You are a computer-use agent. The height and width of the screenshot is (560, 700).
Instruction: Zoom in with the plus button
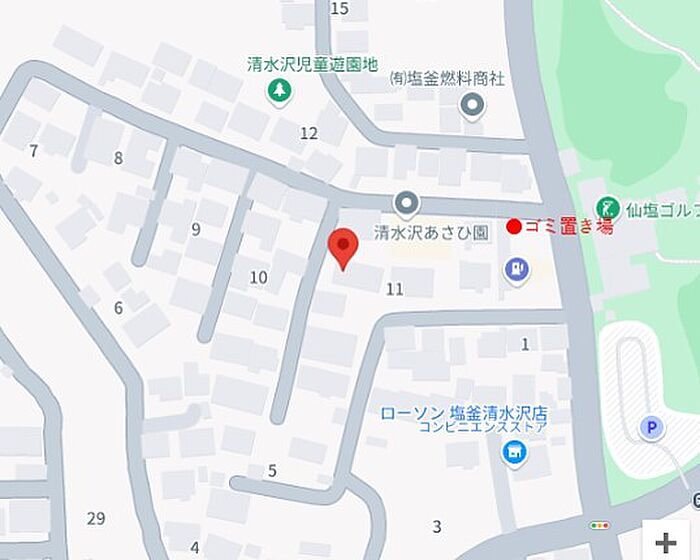(665, 540)
